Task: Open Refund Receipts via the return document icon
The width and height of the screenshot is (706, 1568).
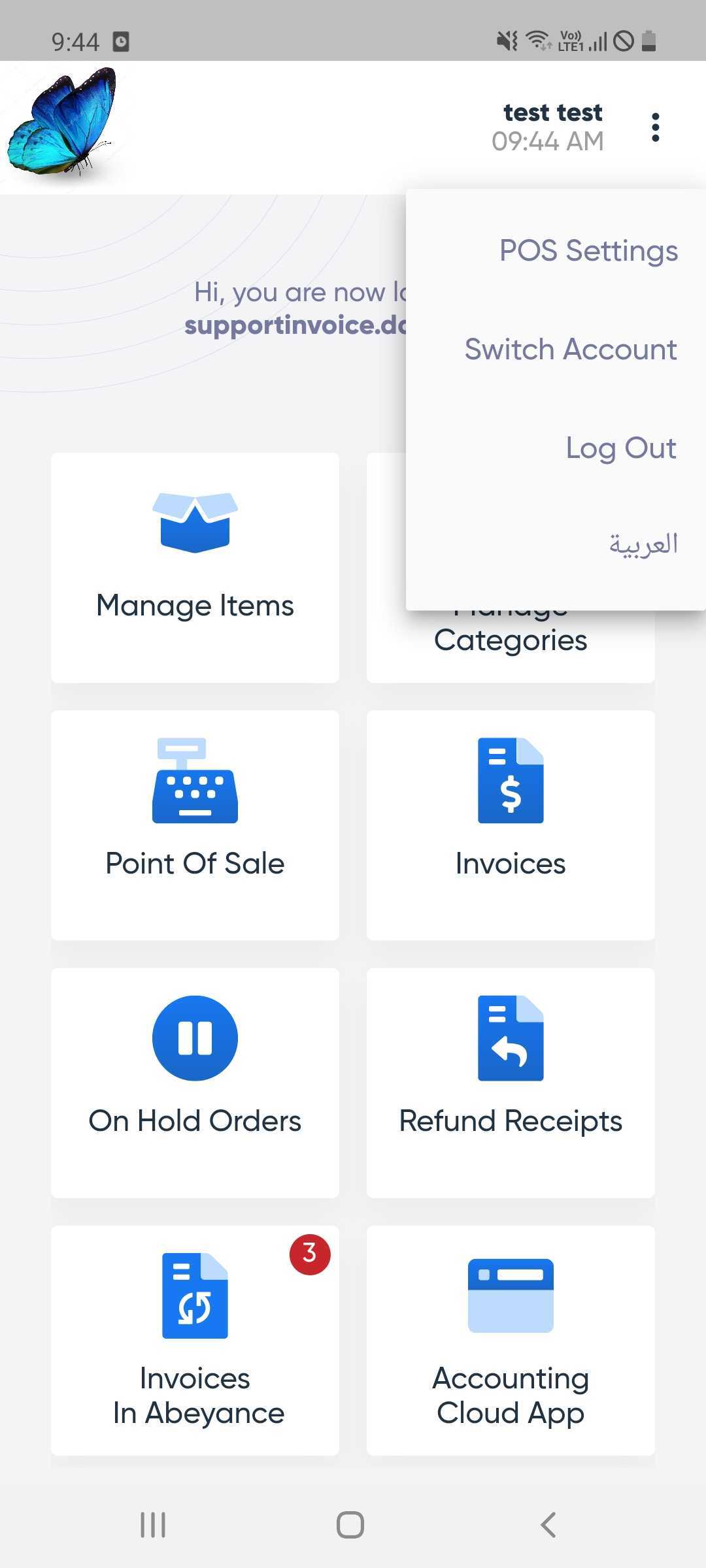Action: pyautogui.click(x=511, y=1038)
